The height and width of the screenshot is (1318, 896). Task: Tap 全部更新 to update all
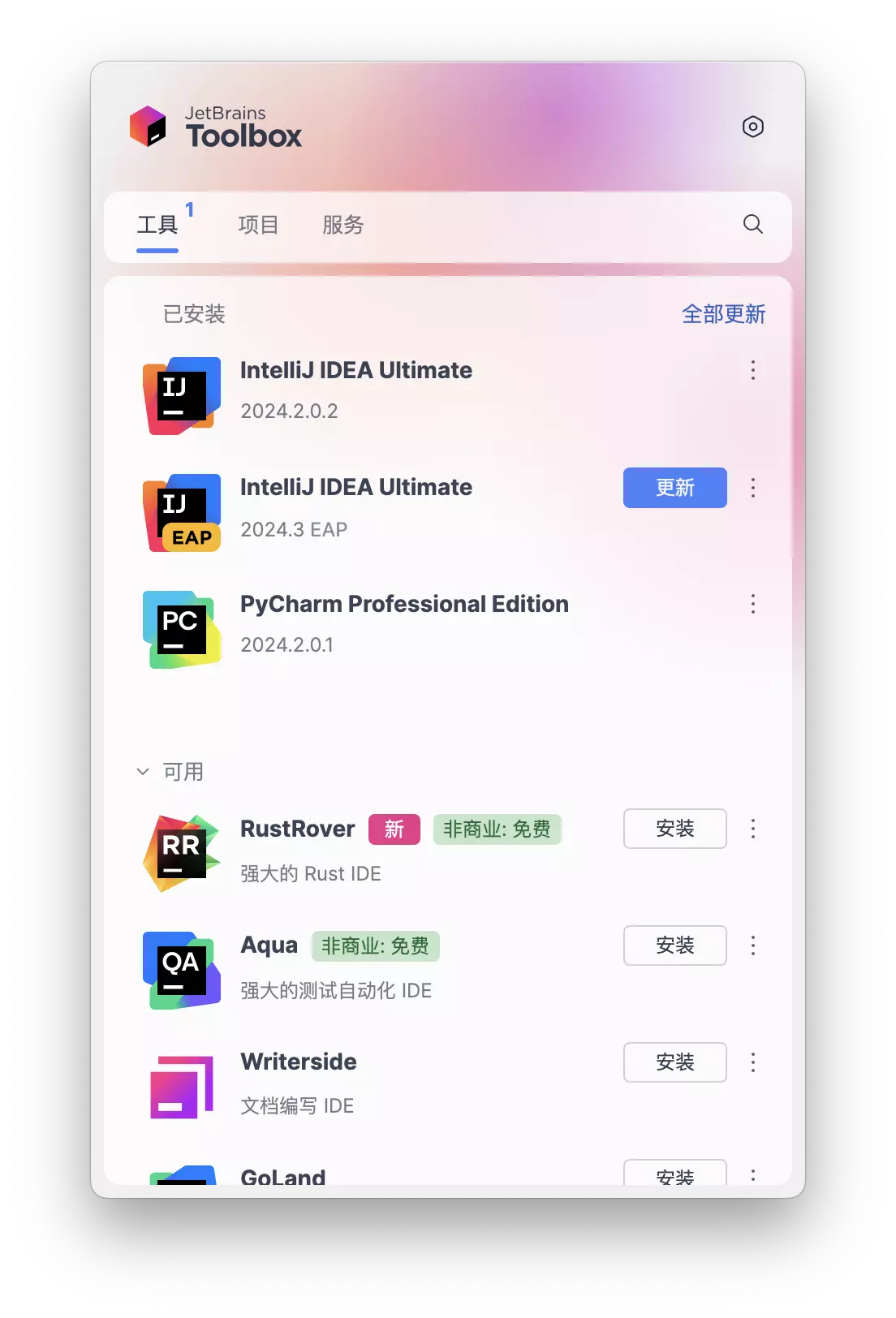point(723,314)
